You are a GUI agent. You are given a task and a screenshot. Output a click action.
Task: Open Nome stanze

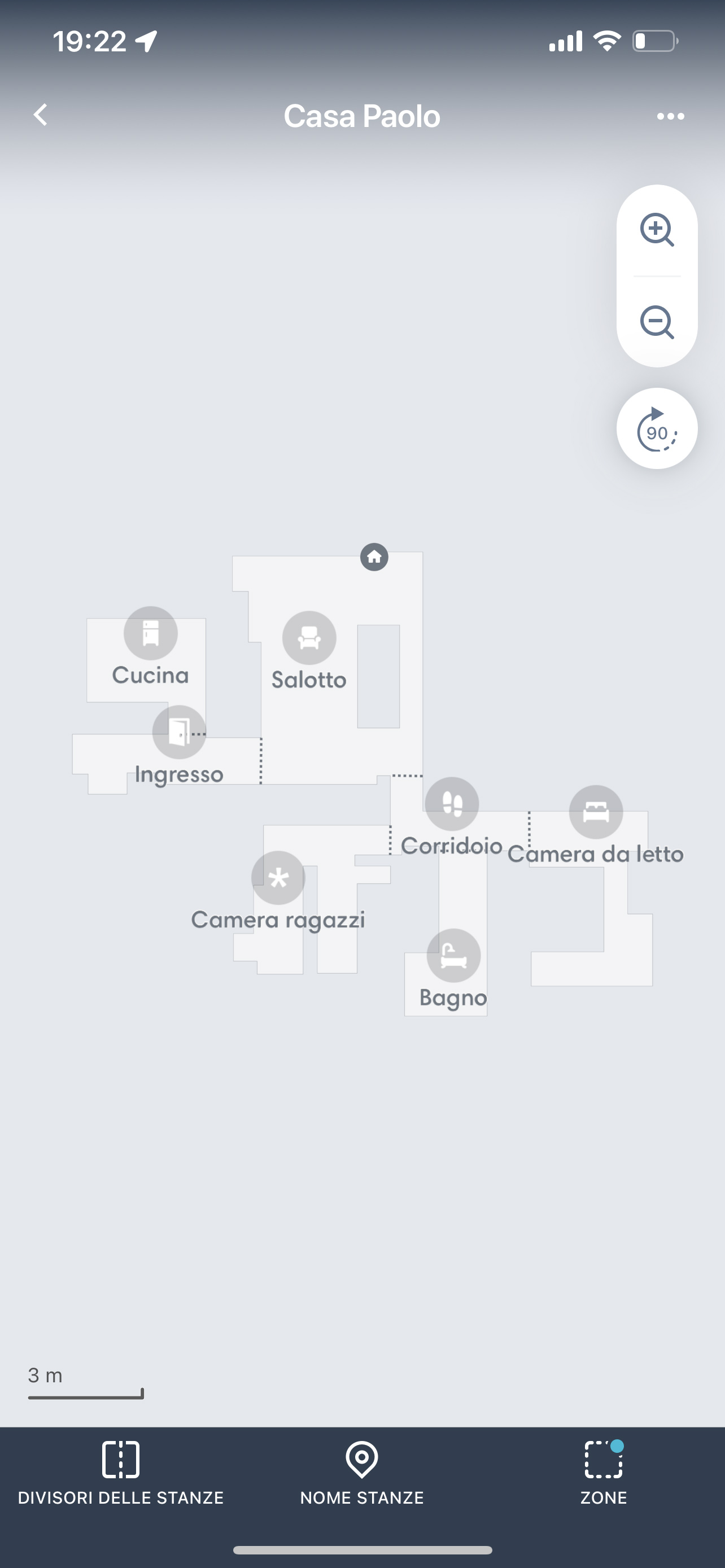[x=361, y=1473]
